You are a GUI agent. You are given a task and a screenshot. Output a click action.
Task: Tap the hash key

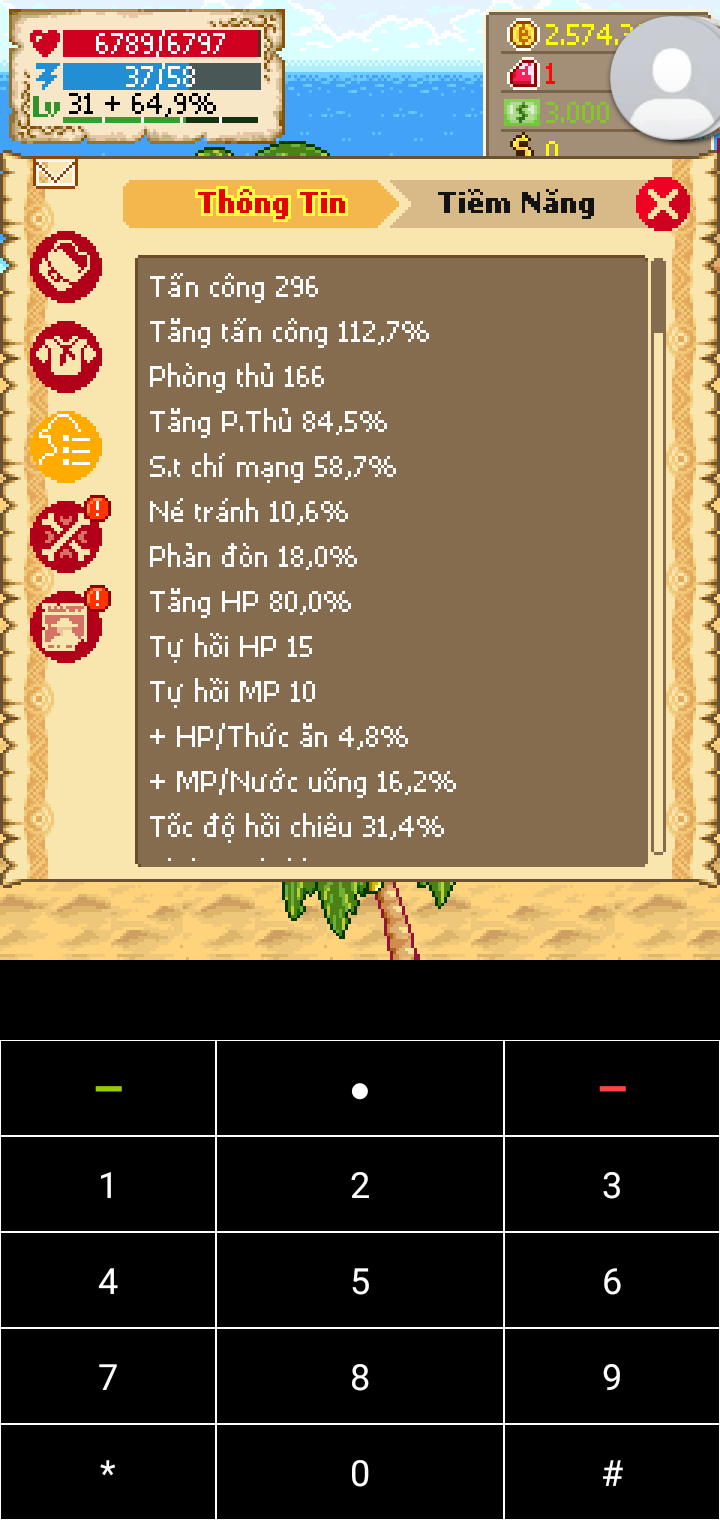click(612, 1473)
